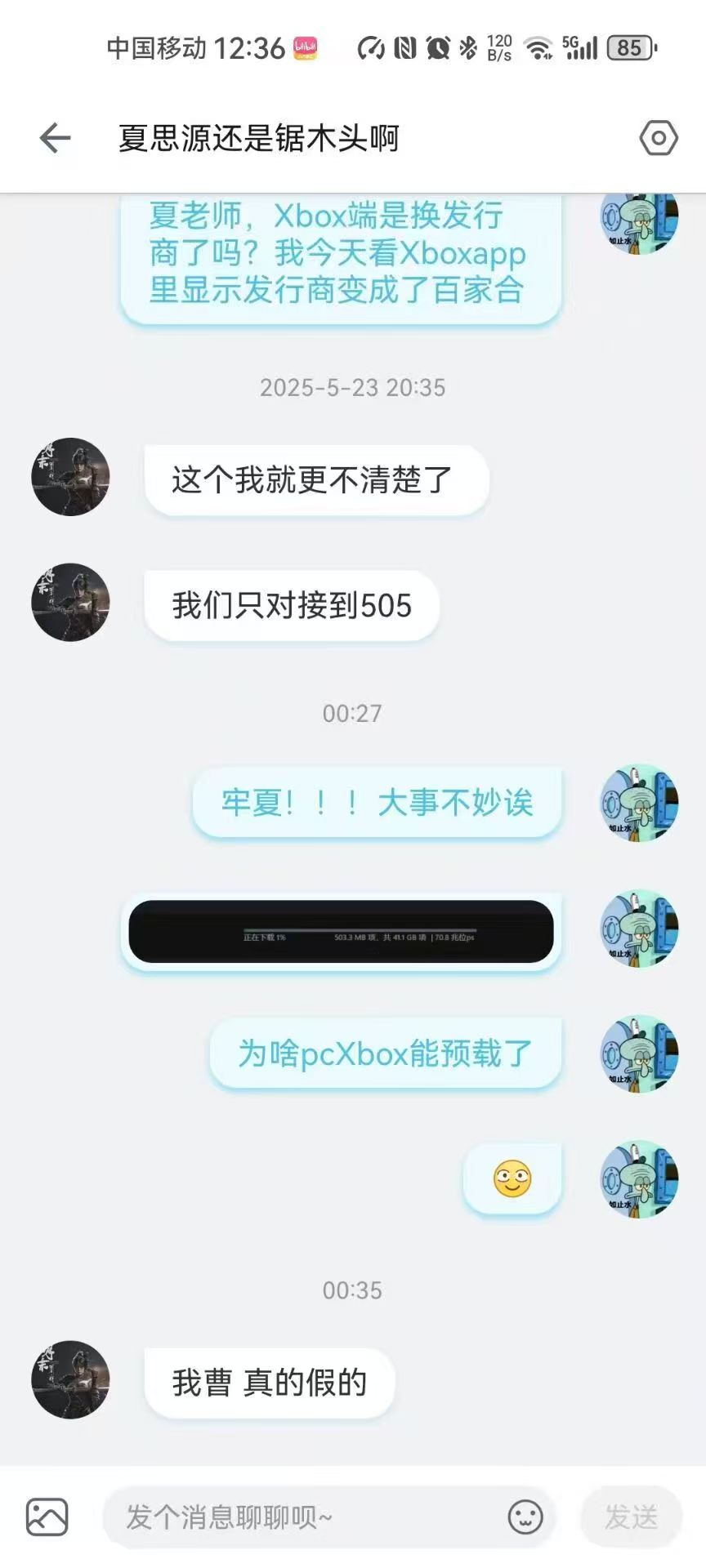Tap the 发送 send button
The height and width of the screenshot is (1568, 706).
[x=631, y=1517]
